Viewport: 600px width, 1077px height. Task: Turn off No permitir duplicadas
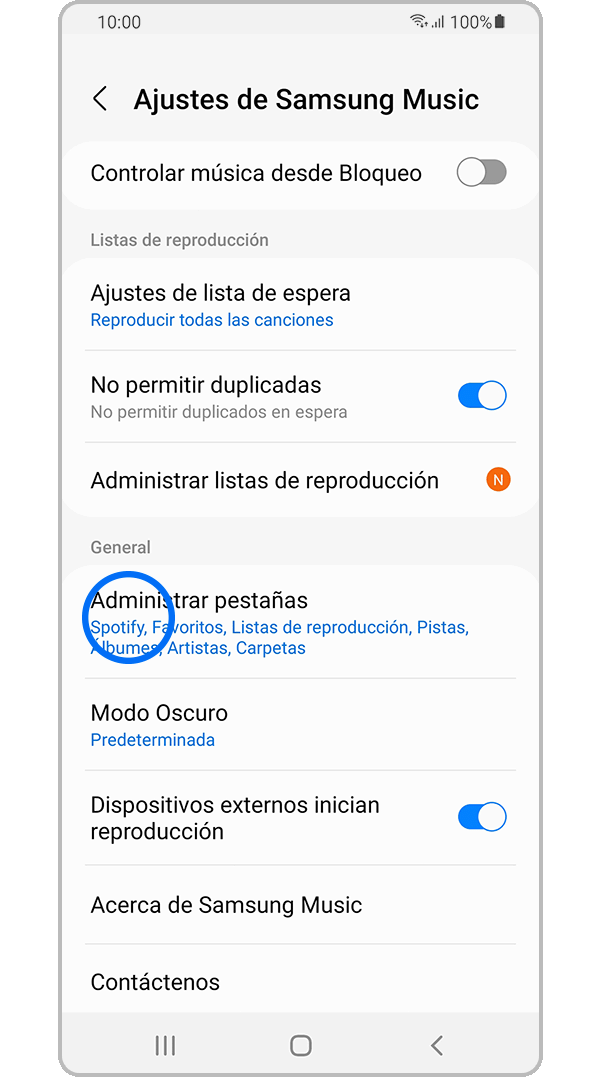point(481,396)
